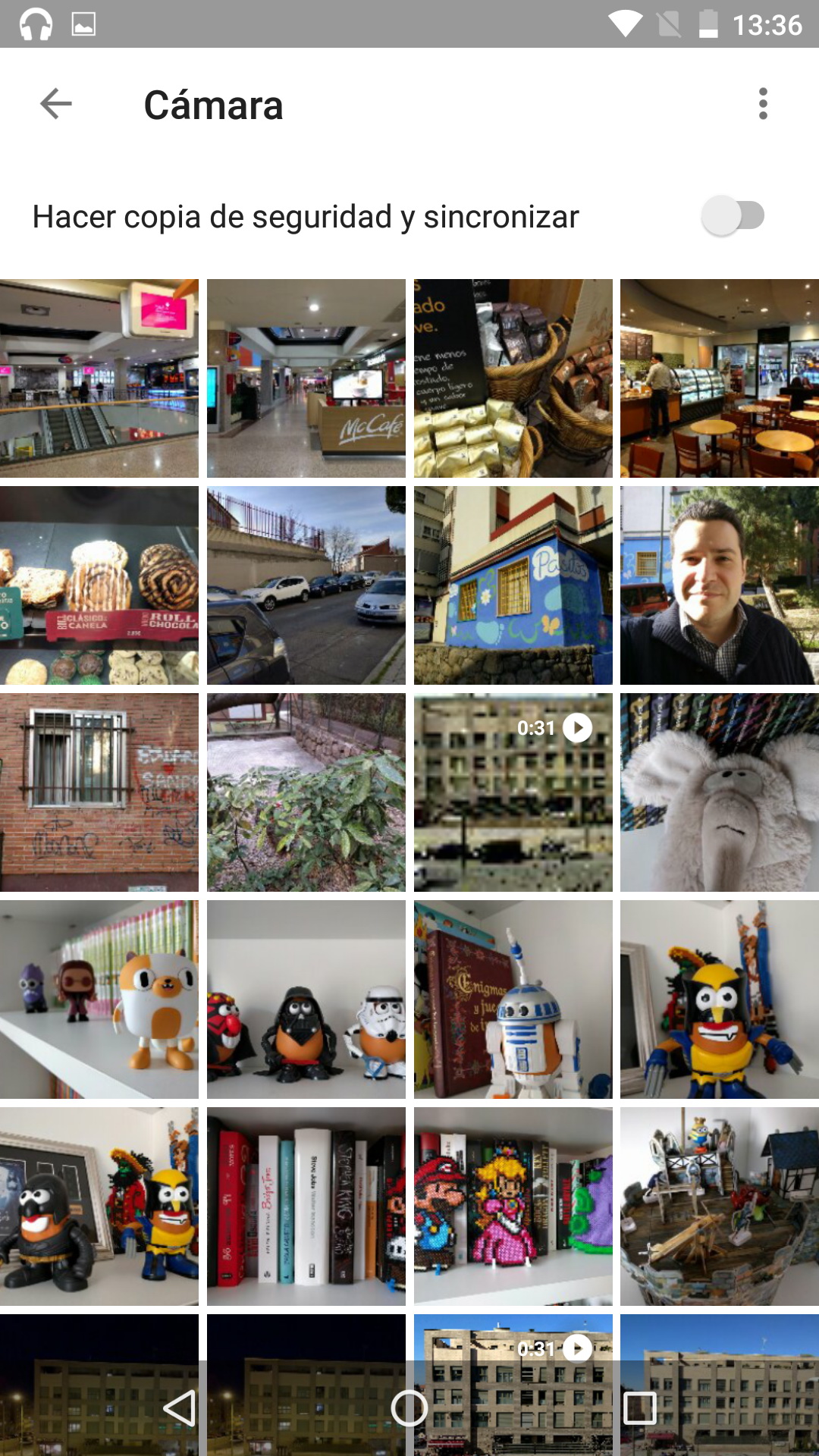The image size is (819, 1456).
Task: Open the R2-D2 potato head photo
Action: pyautogui.click(x=513, y=999)
